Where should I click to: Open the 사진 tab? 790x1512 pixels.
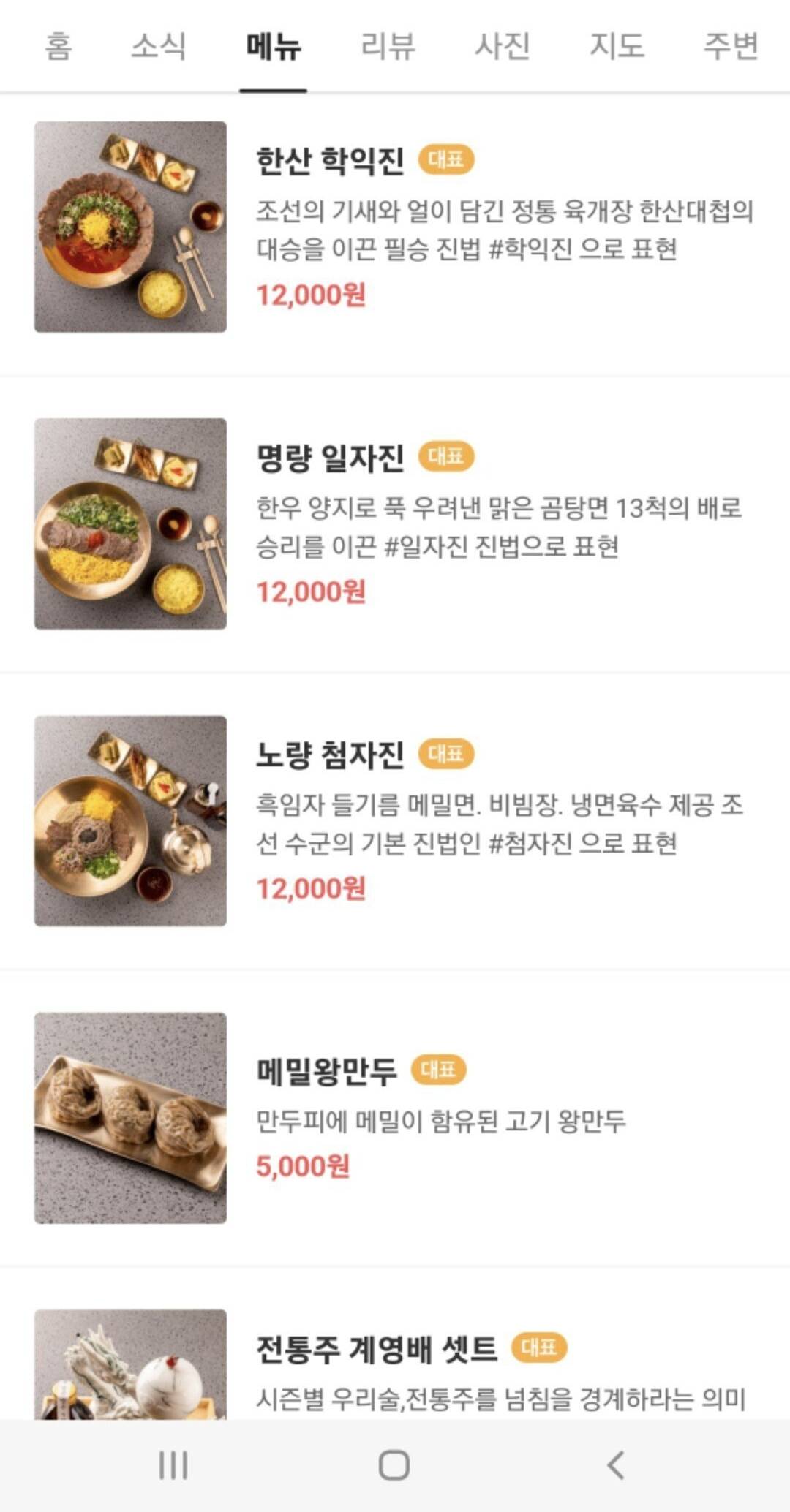tap(502, 45)
